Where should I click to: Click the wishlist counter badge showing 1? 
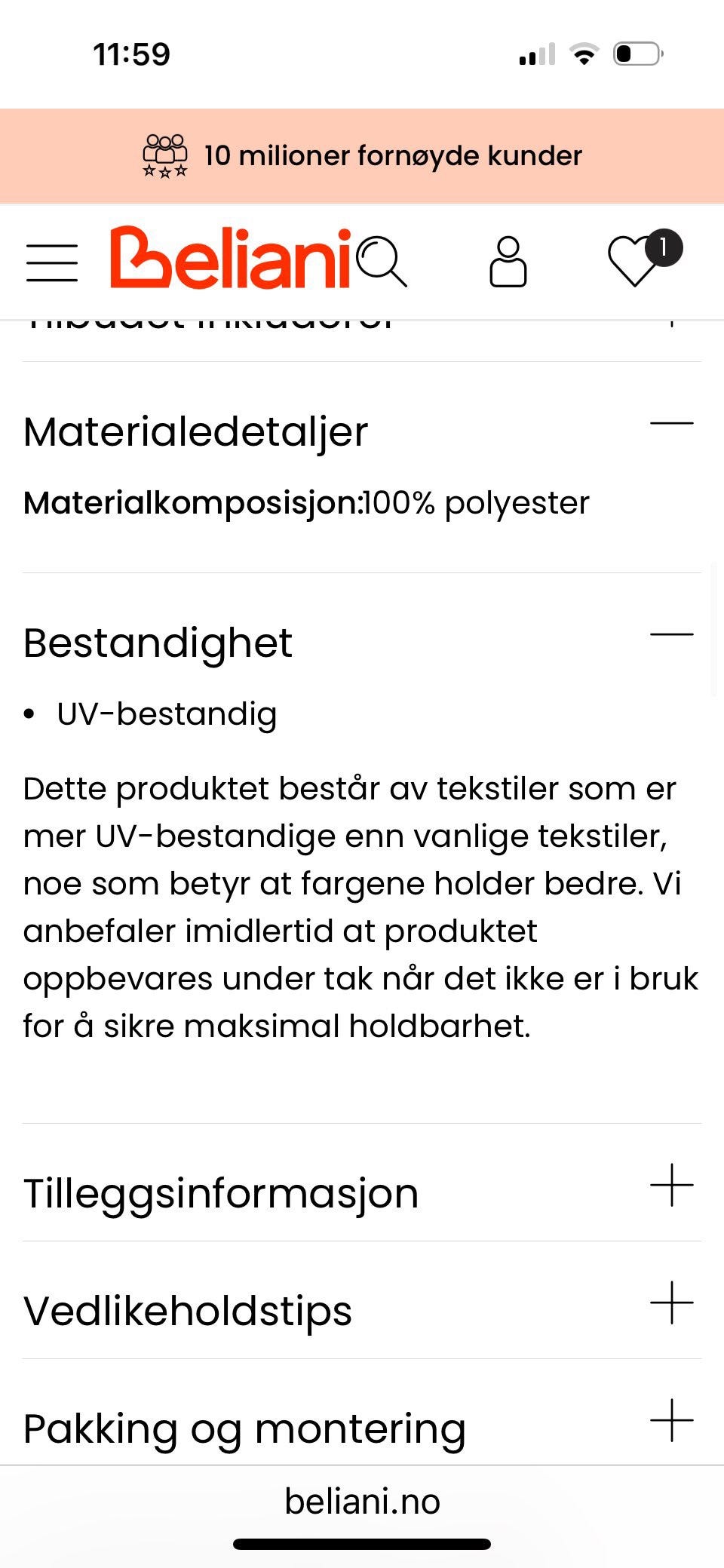click(x=663, y=247)
